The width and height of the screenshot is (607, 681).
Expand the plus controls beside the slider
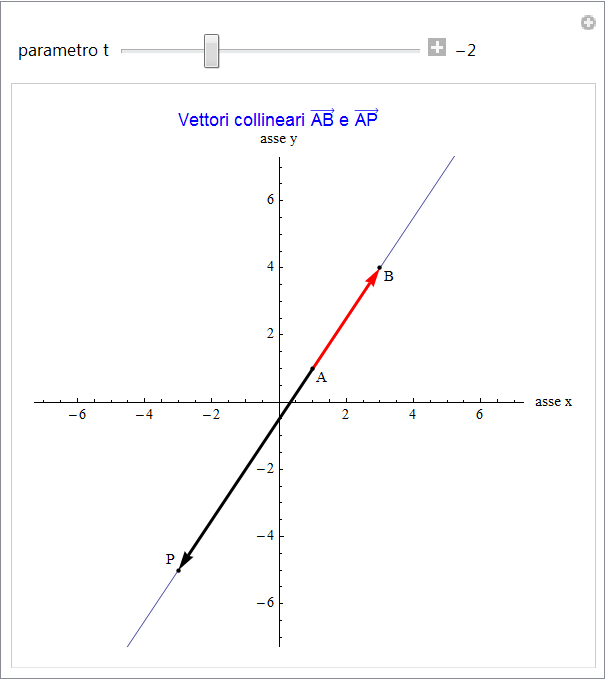click(x=436, y=48)
